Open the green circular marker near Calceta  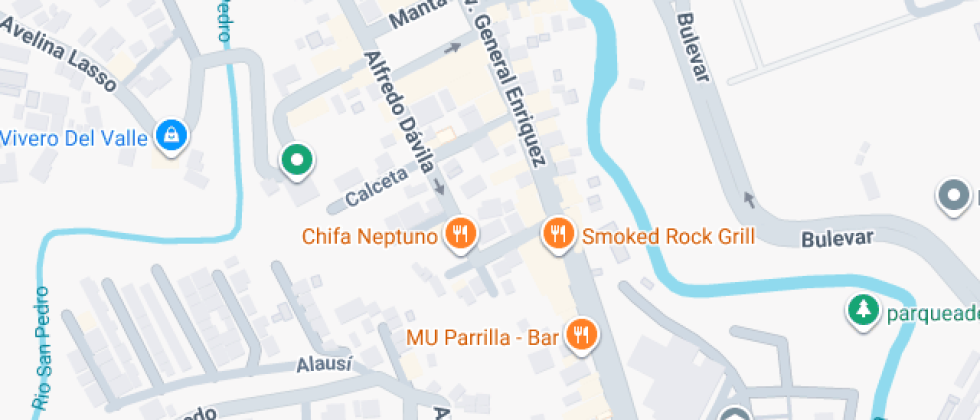point(296,160)
